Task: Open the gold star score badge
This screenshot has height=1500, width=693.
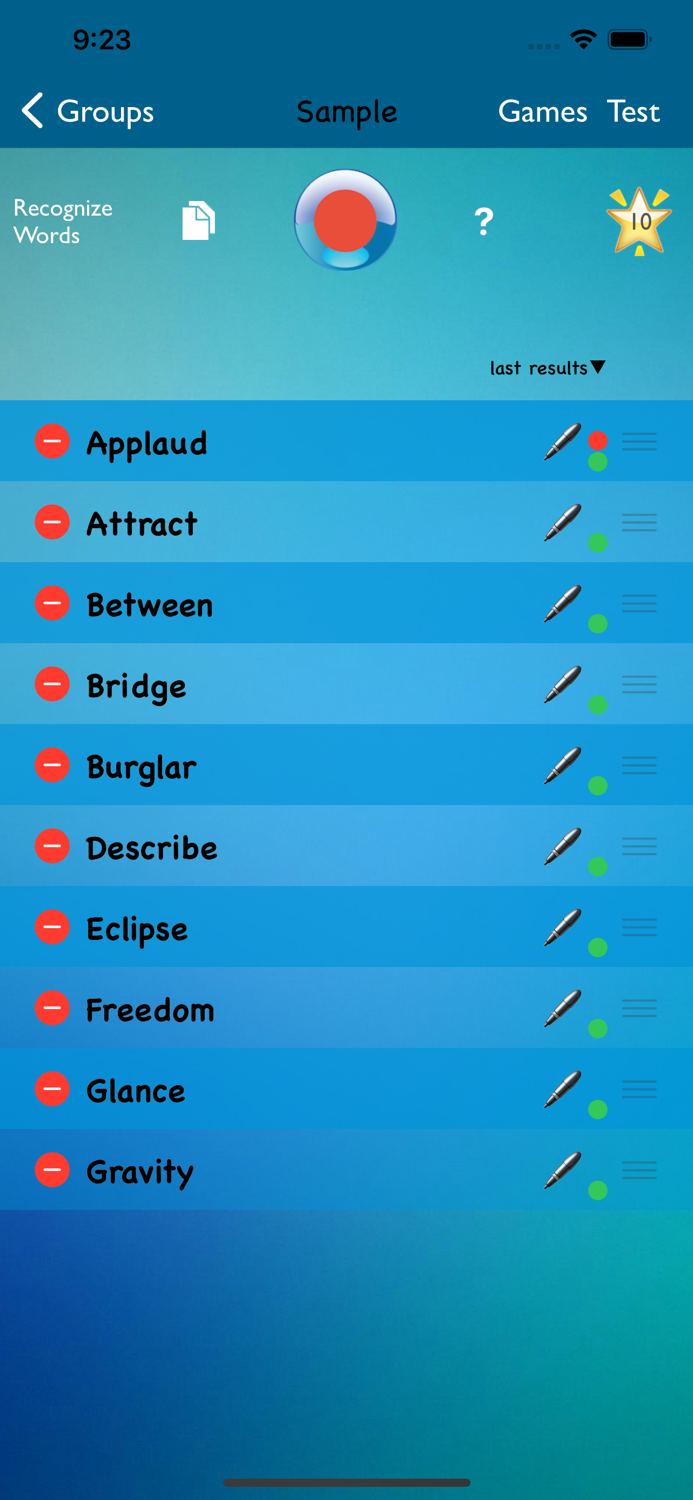Action: click(639, 221)
